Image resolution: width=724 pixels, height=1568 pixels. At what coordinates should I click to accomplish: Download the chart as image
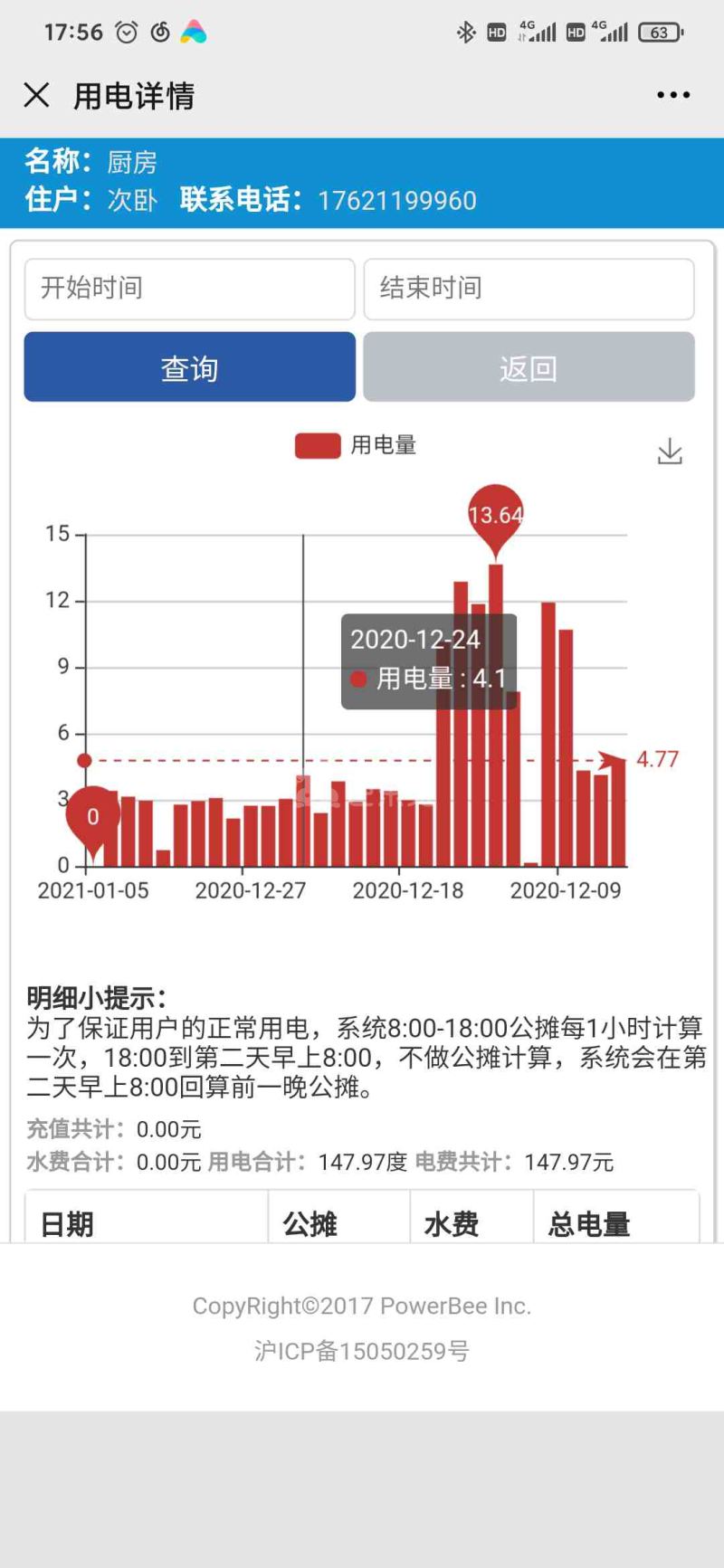click(670, 451)
